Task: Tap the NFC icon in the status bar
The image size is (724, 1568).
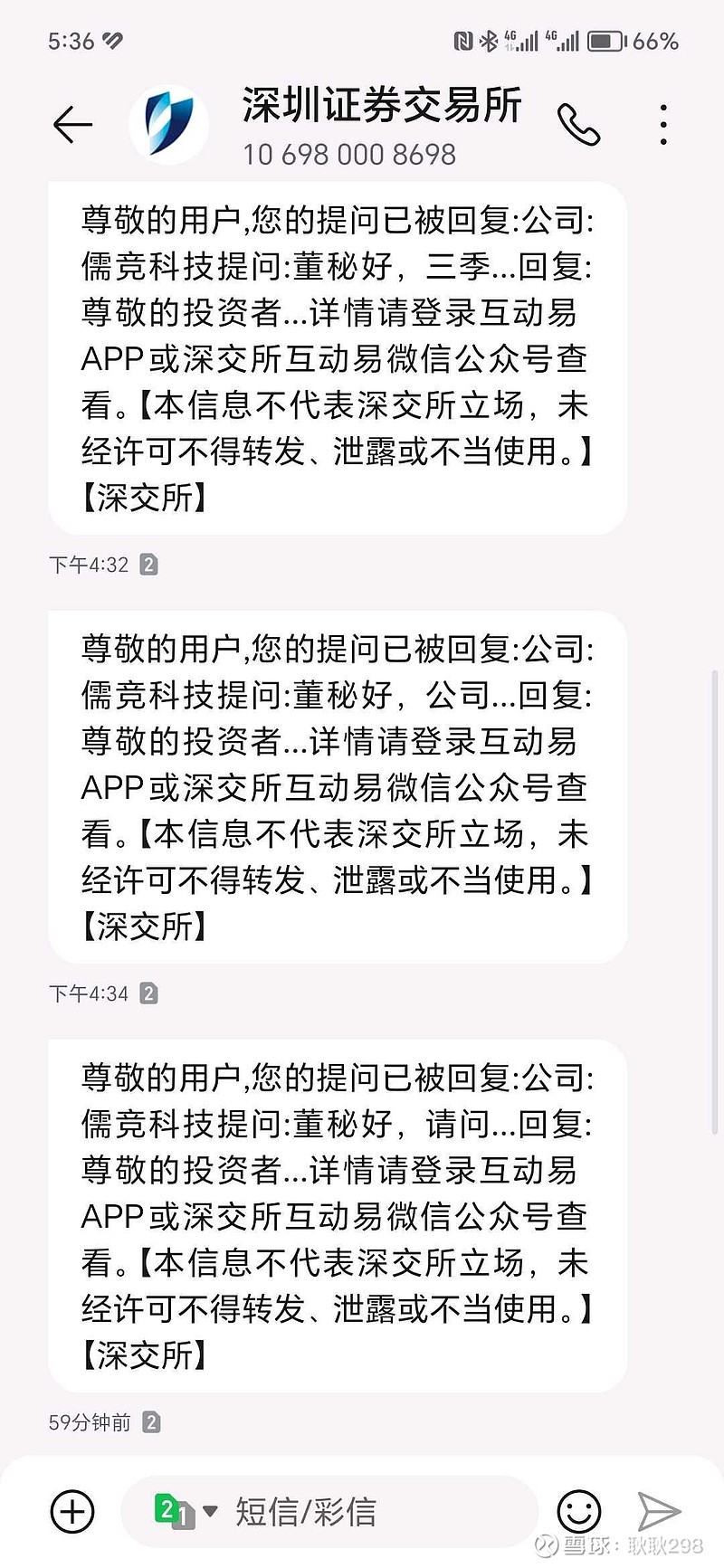Action: (x=462, y=39)
